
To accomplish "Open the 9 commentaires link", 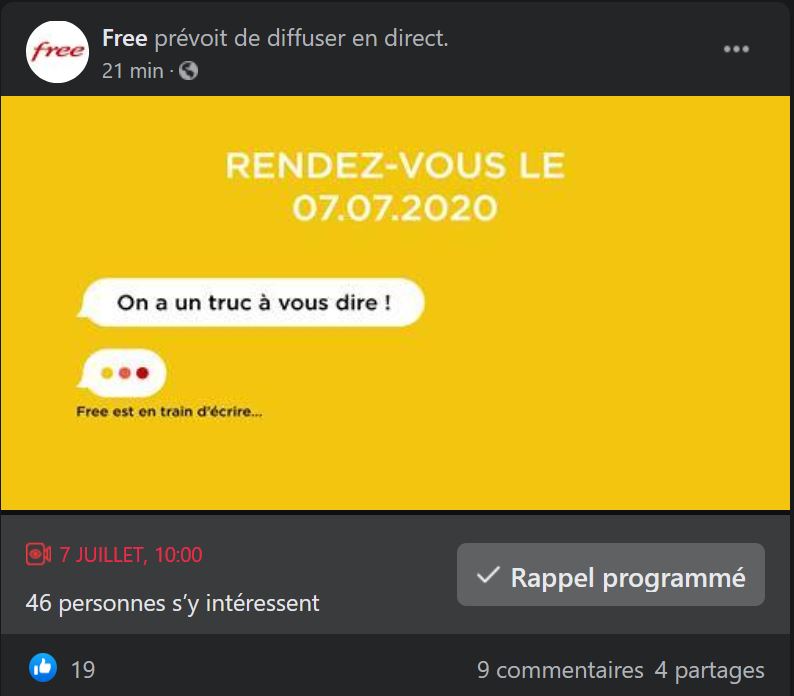I will coord(560,669).
